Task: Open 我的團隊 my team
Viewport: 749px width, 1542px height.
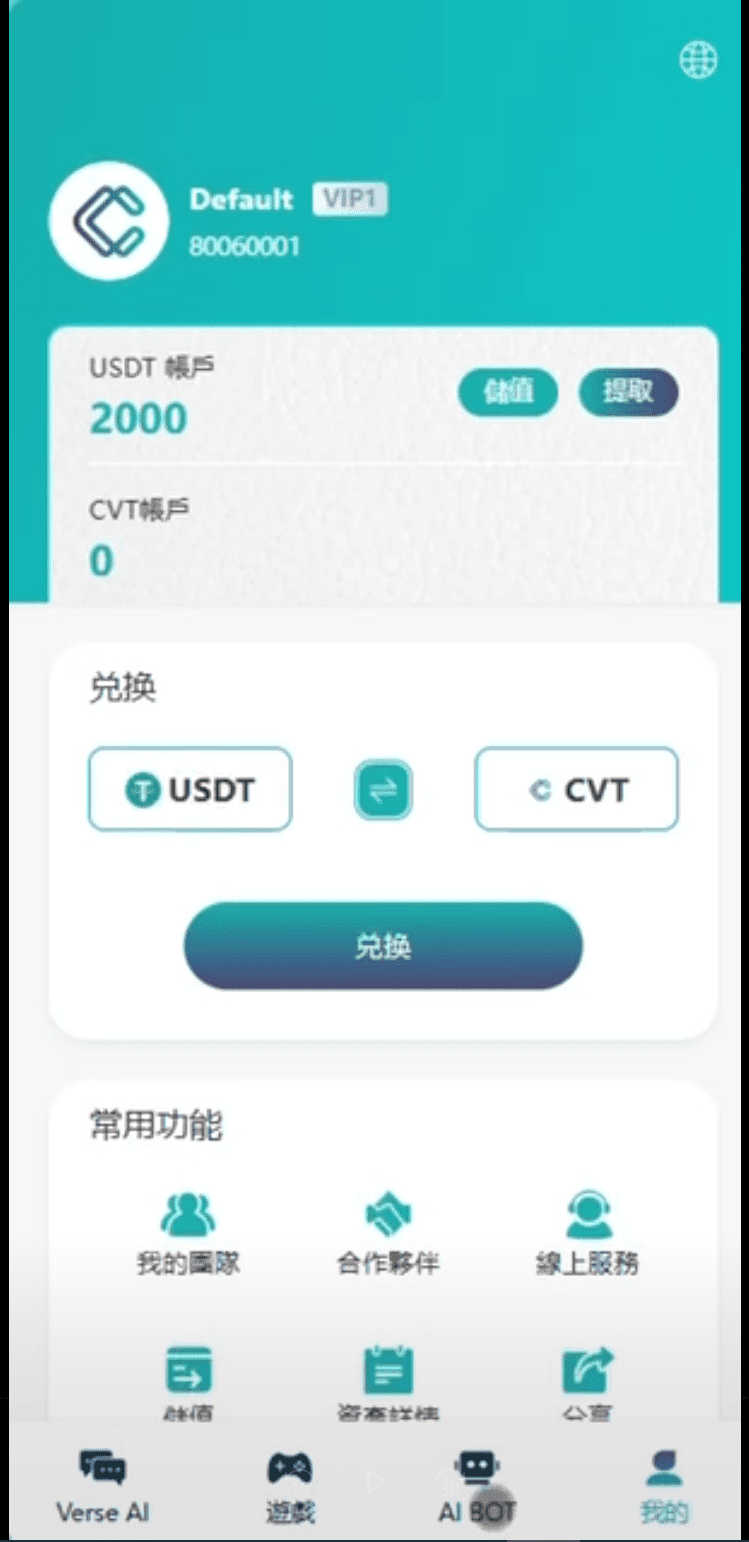Action: click(x=188, y=1233)
